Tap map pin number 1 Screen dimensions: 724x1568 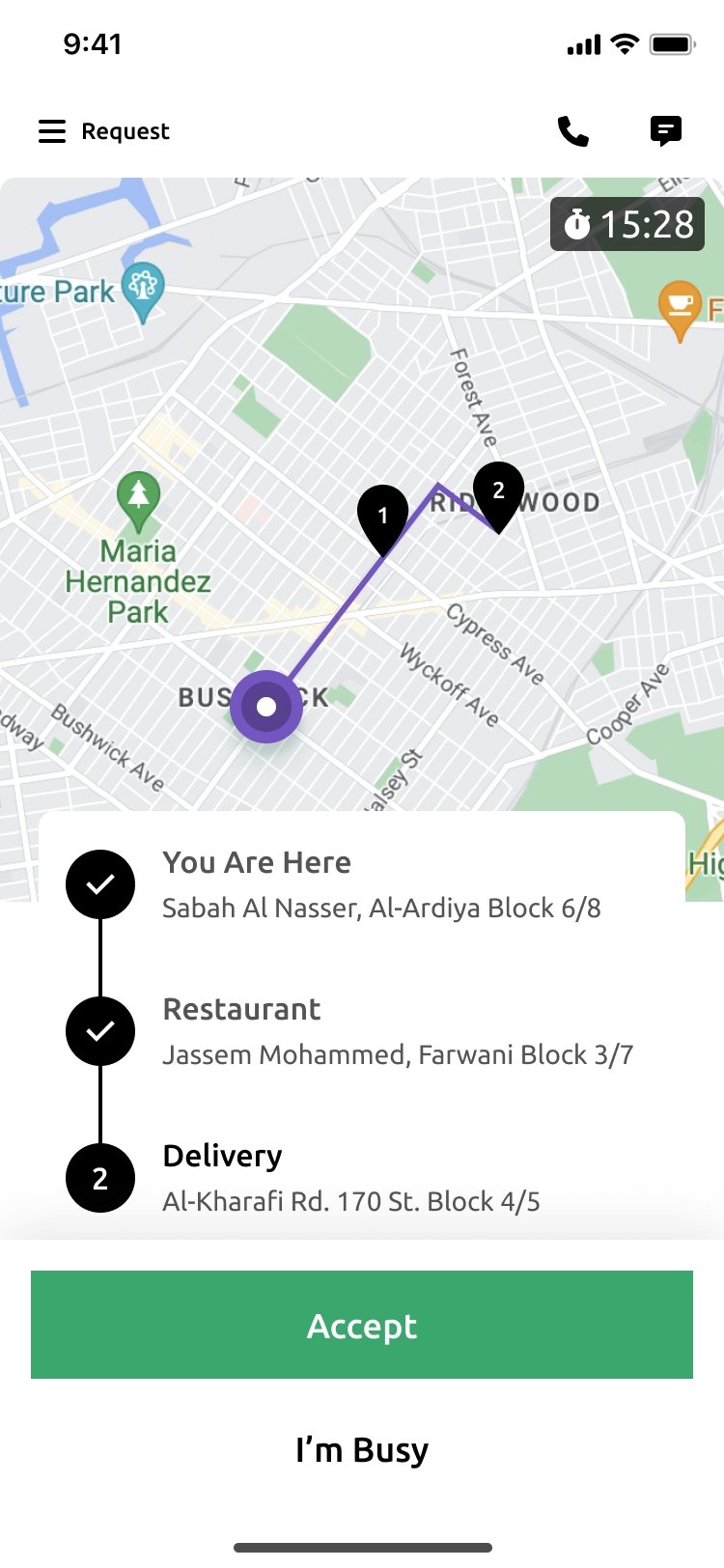coord(383,520)
